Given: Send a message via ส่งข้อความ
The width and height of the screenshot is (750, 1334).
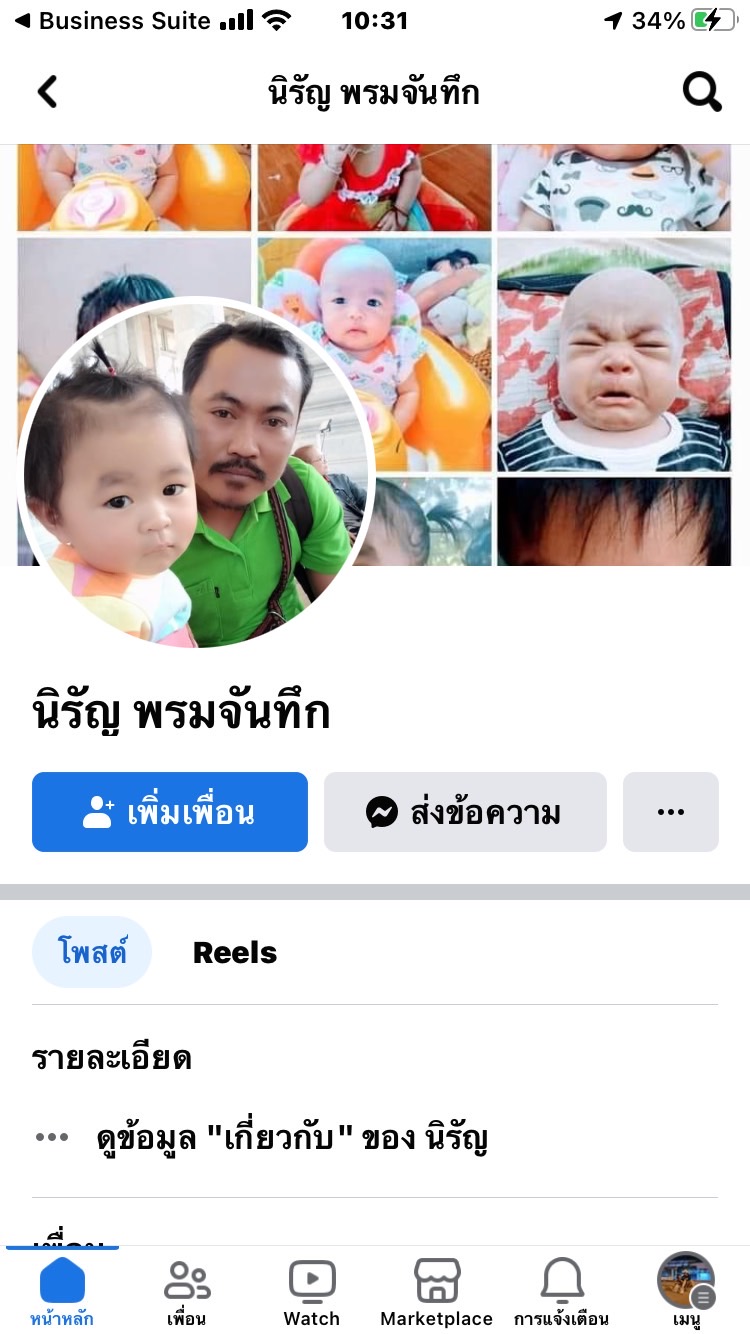Looking at the screenshot, I should 465,812.
